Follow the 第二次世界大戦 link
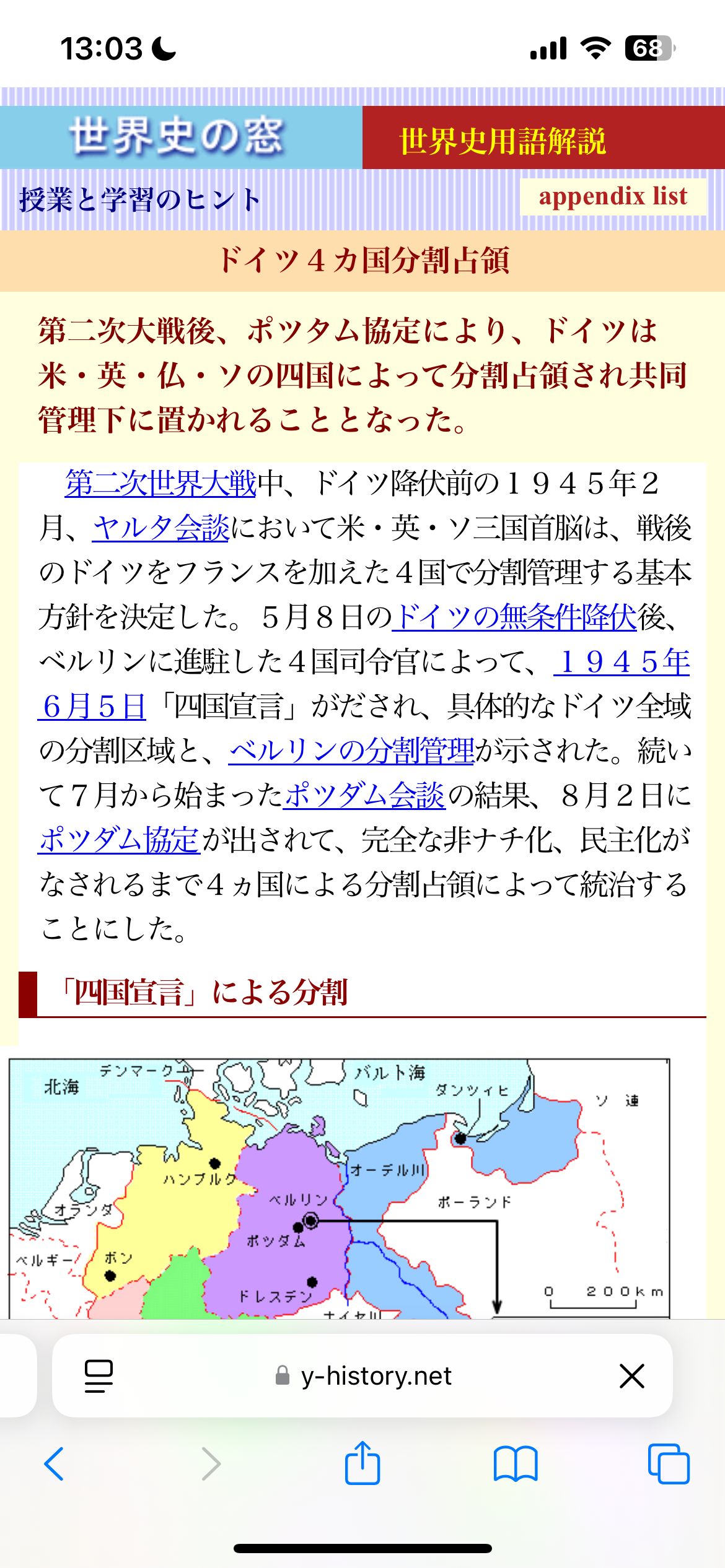 pos(160,484)
